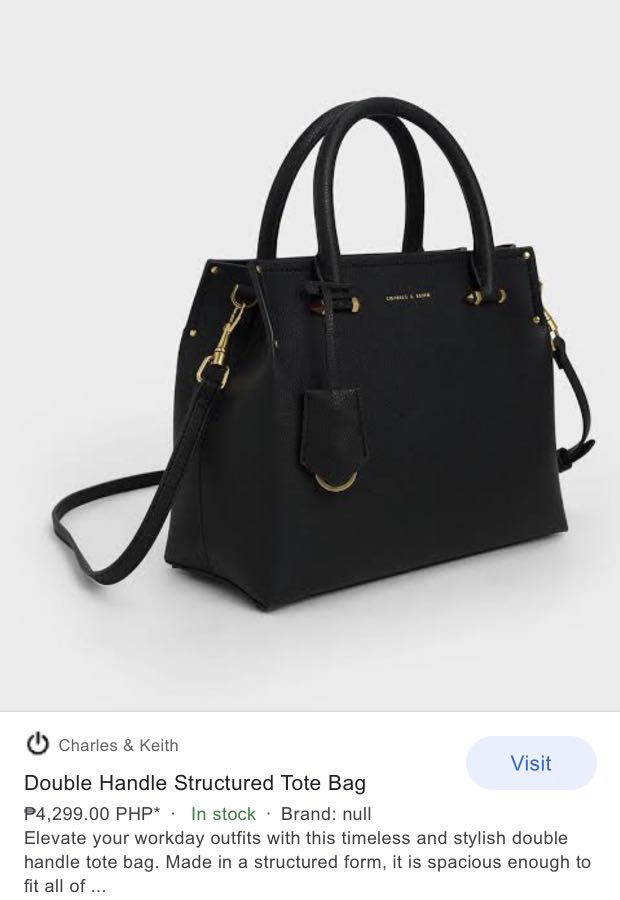This screenshot has height=900, width=620.
Task: Tap the Visit button
Action: click(x=531, y=763)
